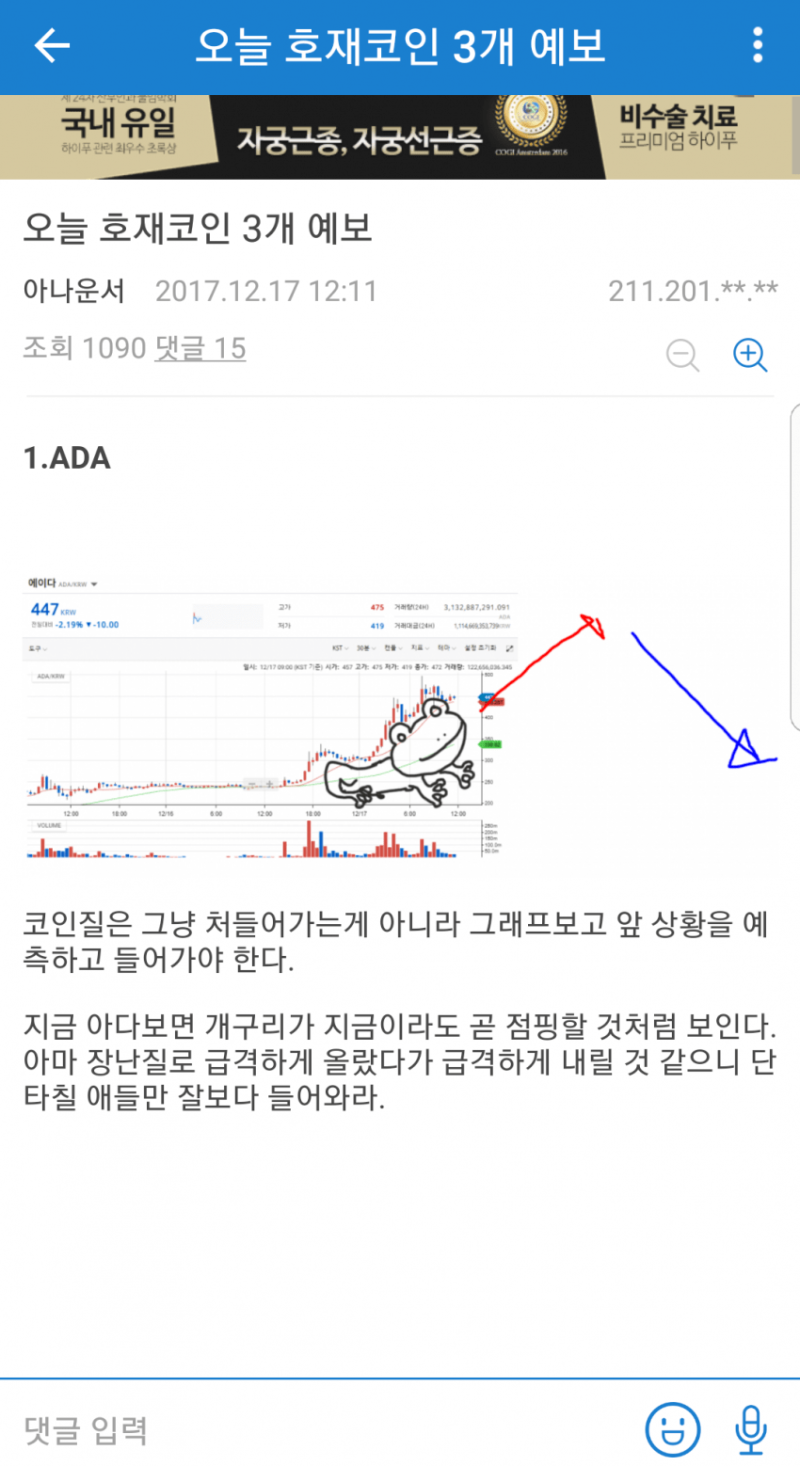800x1466 pixels.
Task: Open the KST timezone dropdown
Action: tap(338, 646)
